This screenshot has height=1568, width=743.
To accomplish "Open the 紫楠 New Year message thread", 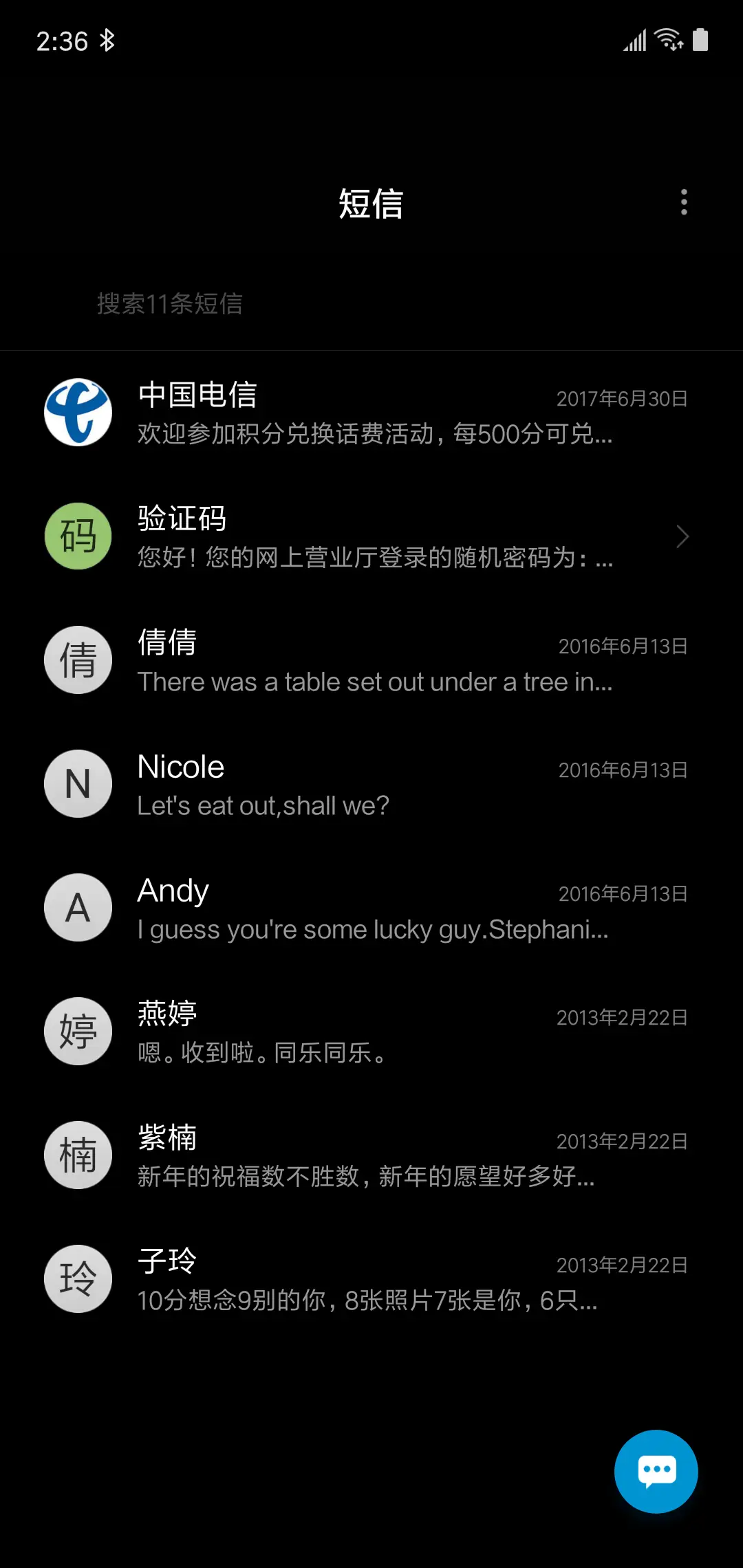I will click(371, 1155).
